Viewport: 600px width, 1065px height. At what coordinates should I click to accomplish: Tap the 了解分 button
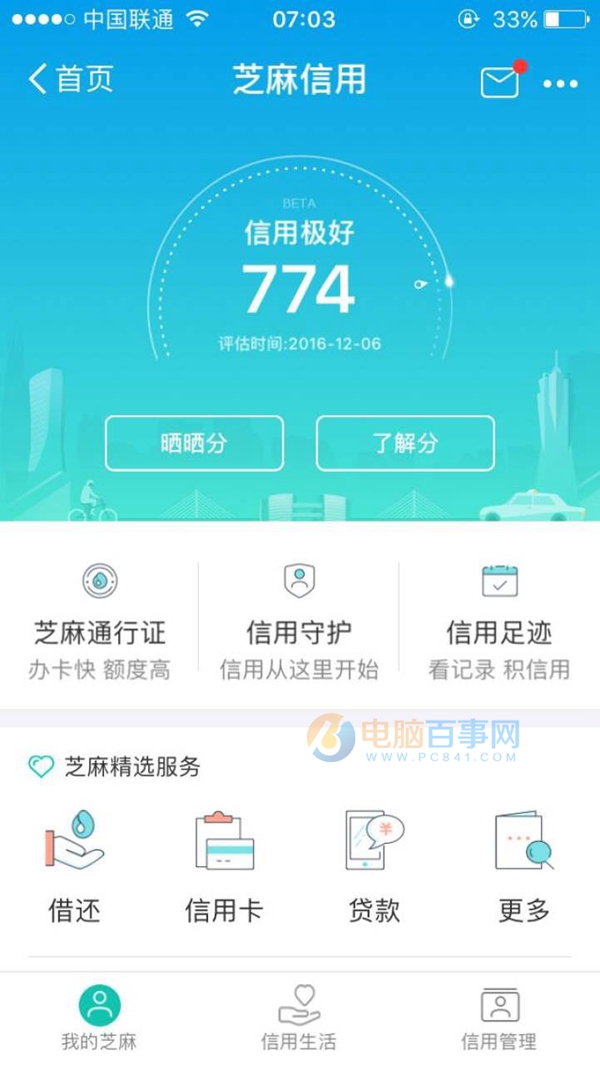click(x=405, y=443)
